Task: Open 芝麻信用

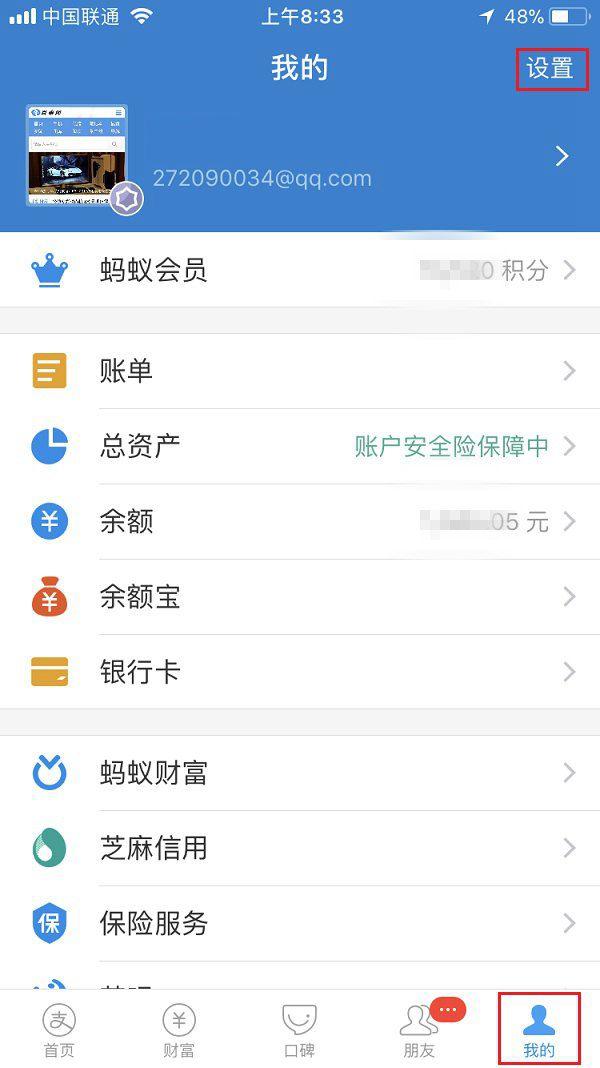Action: point(300,848)
